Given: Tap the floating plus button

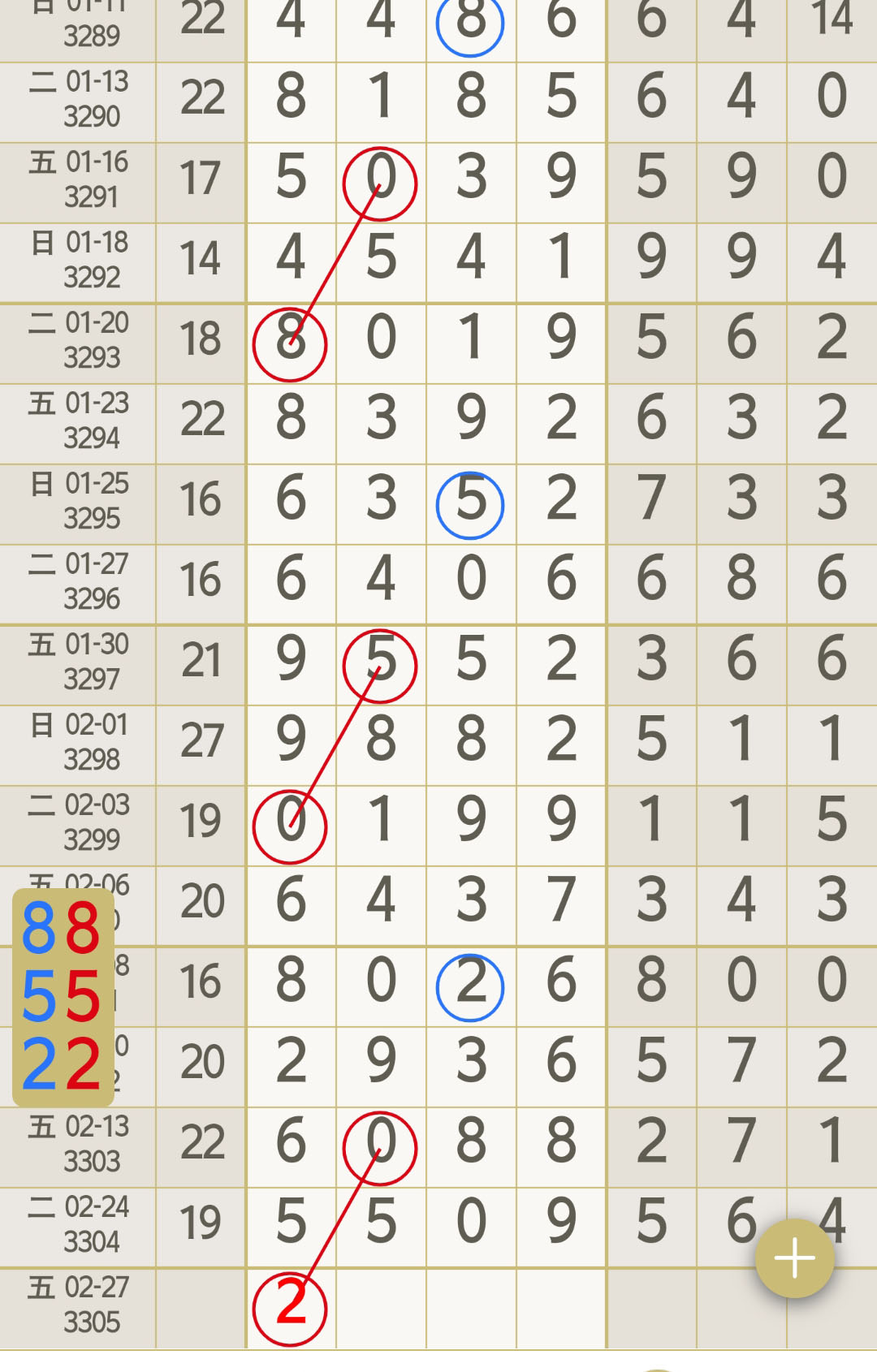Looking at the screenshot, I should pyautogui.click(x=794, y=1258).
